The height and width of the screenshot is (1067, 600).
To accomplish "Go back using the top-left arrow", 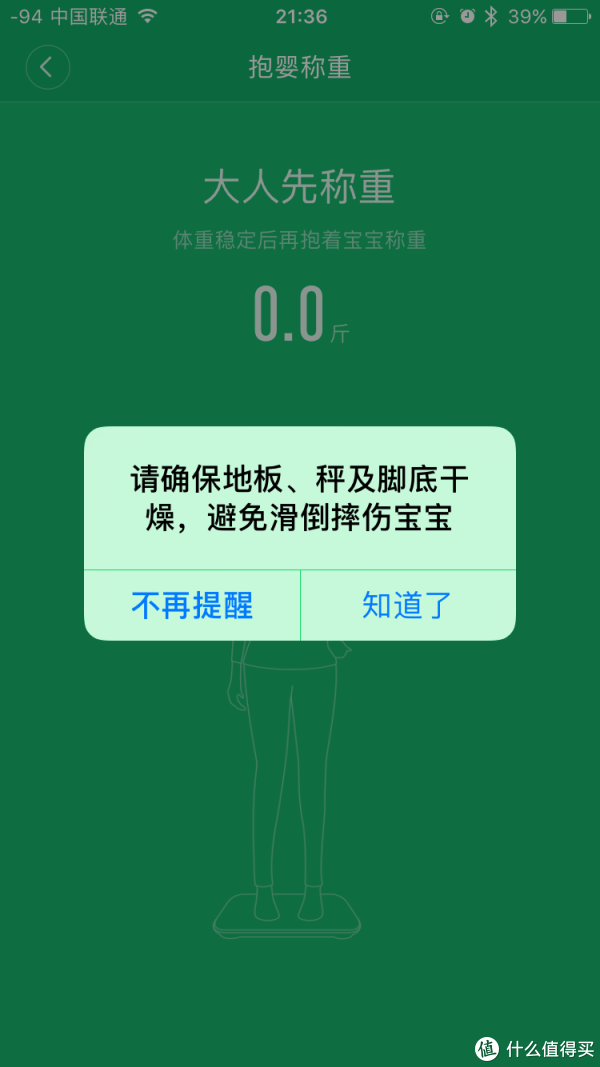I will 48,67.
